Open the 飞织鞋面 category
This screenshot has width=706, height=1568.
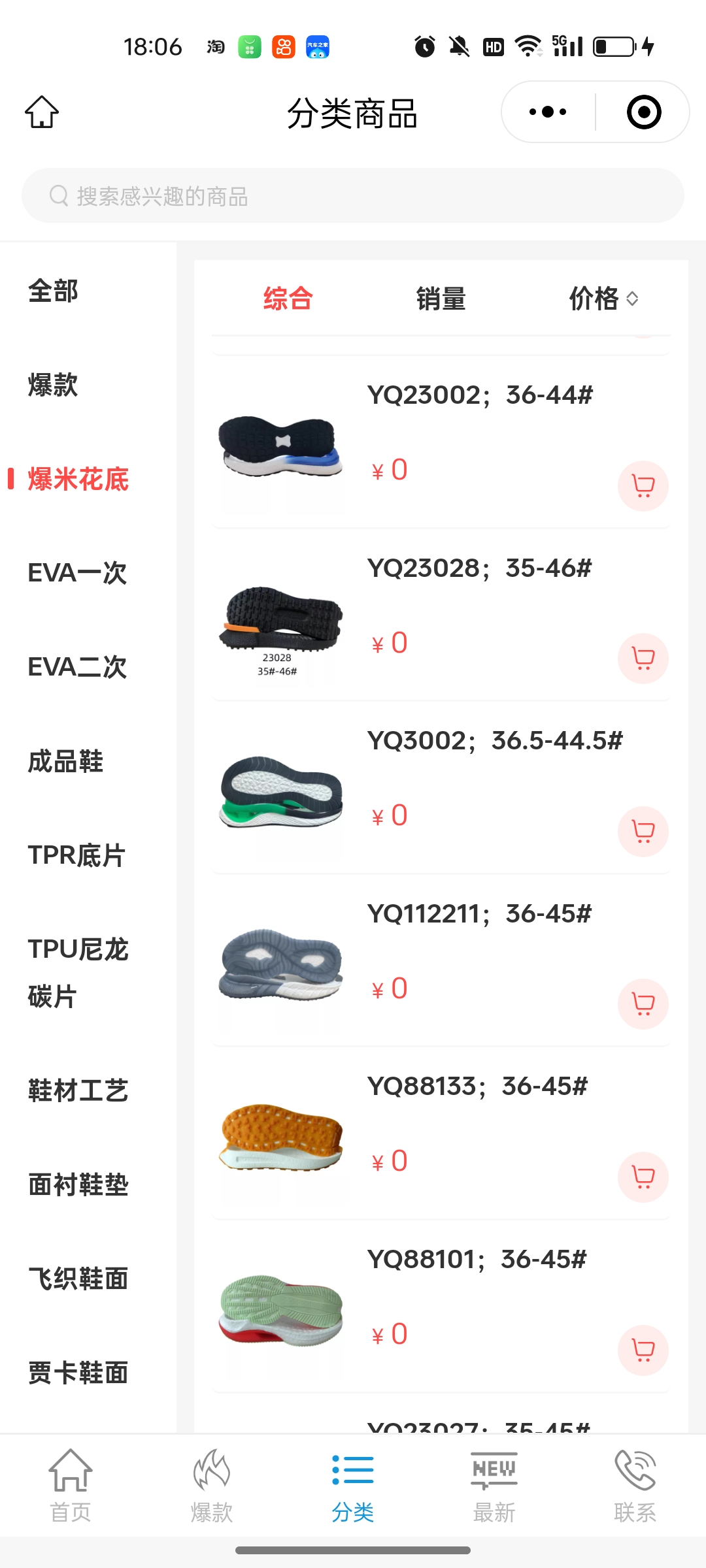click(78, 1279)
